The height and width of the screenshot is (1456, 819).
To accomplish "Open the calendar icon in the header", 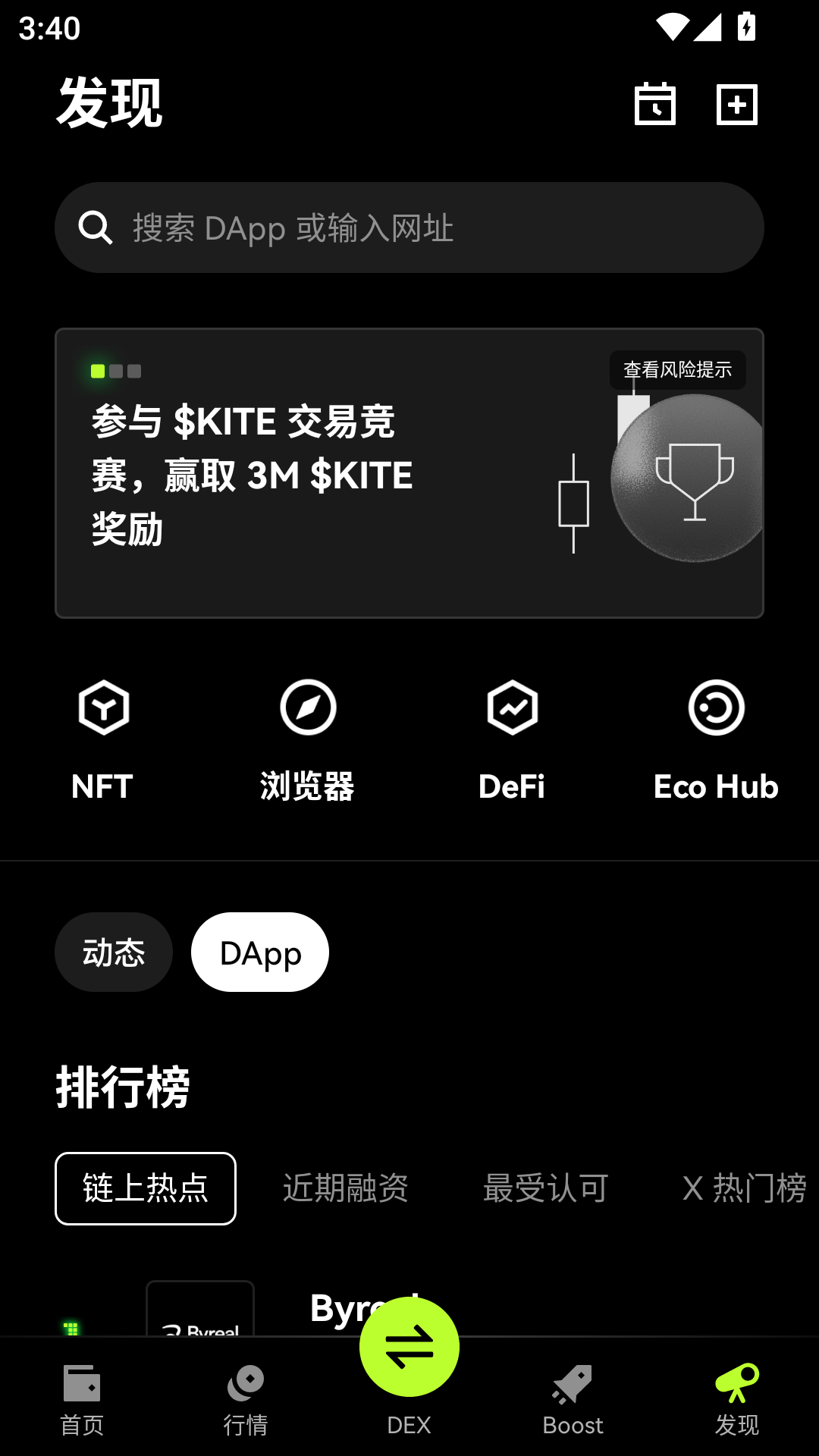I will tap(655, 104).
